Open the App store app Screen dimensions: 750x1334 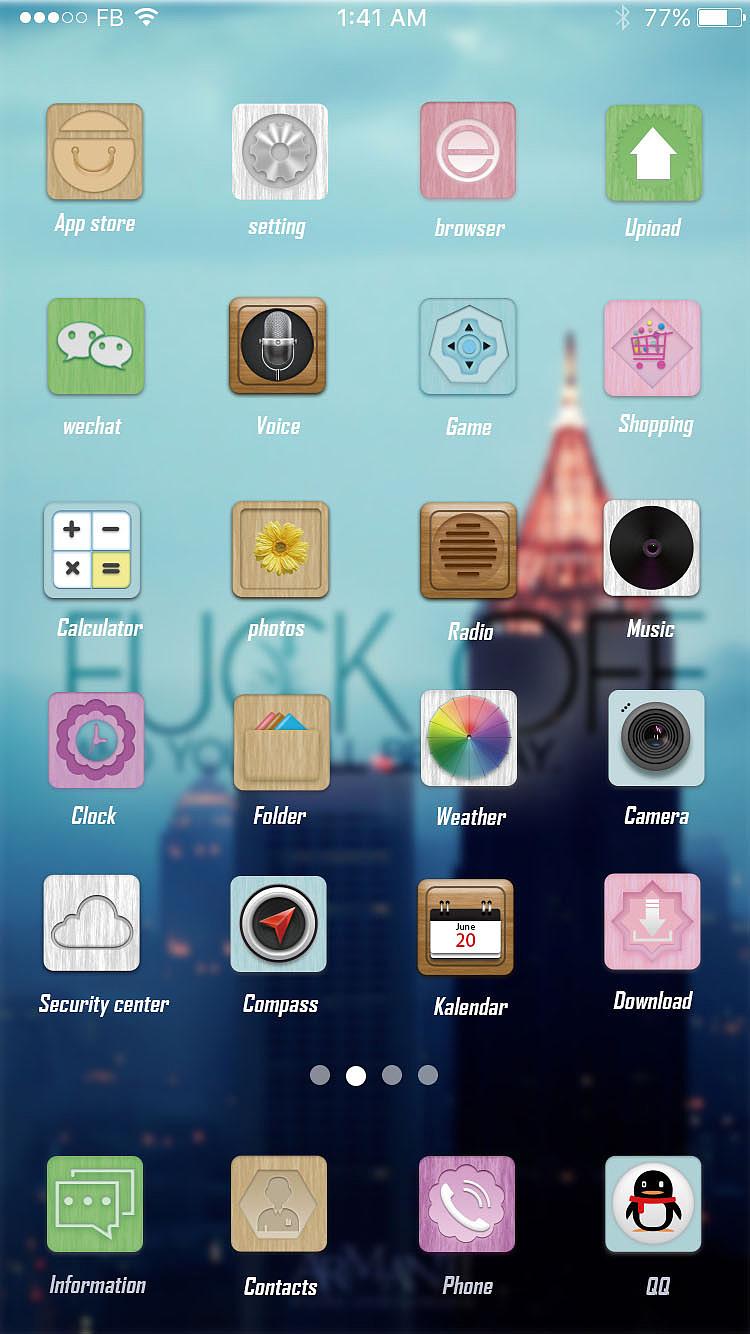pyautogui.click(x=95, y=152)
